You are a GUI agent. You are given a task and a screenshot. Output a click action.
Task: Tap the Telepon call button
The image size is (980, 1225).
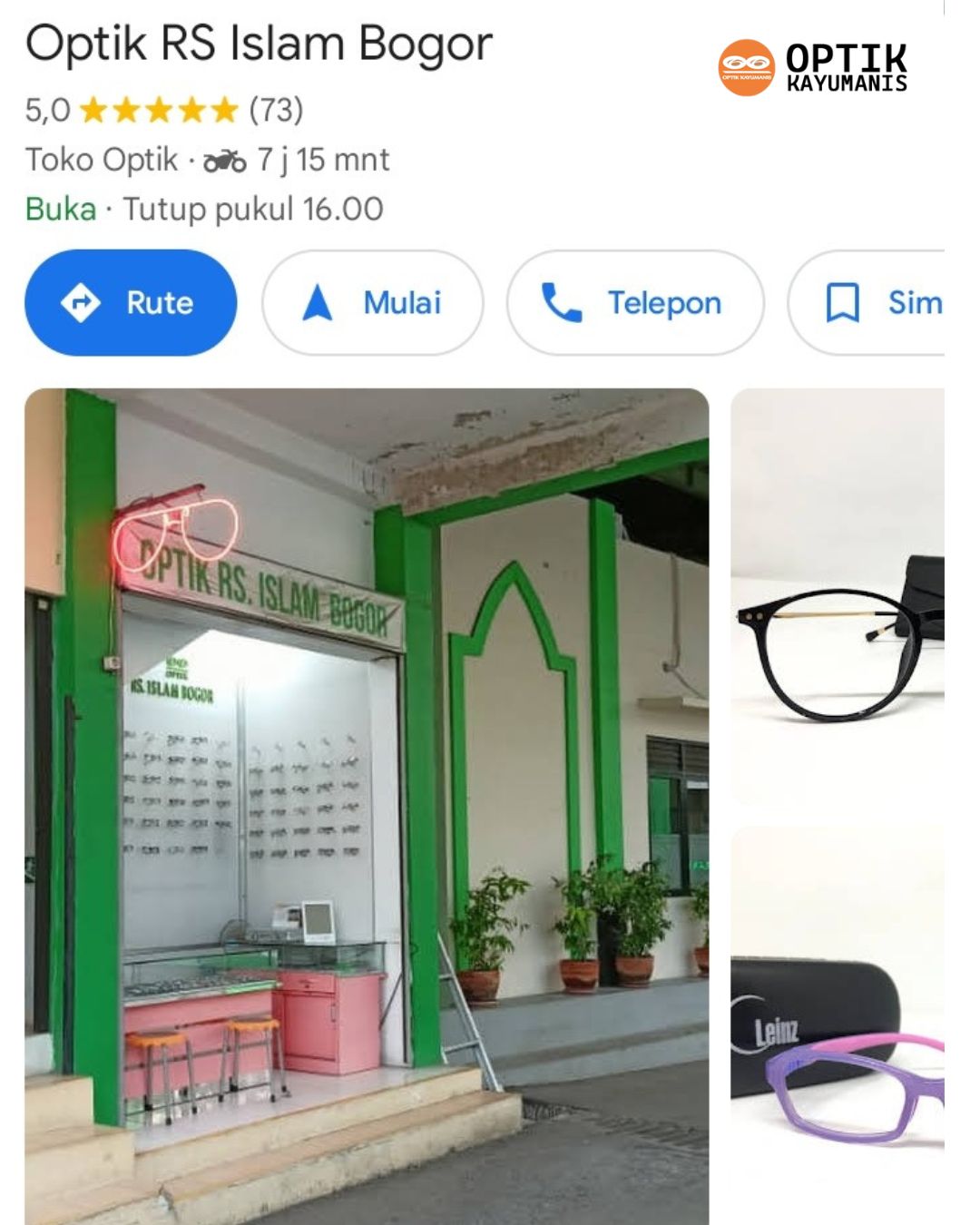coord(634,302)
